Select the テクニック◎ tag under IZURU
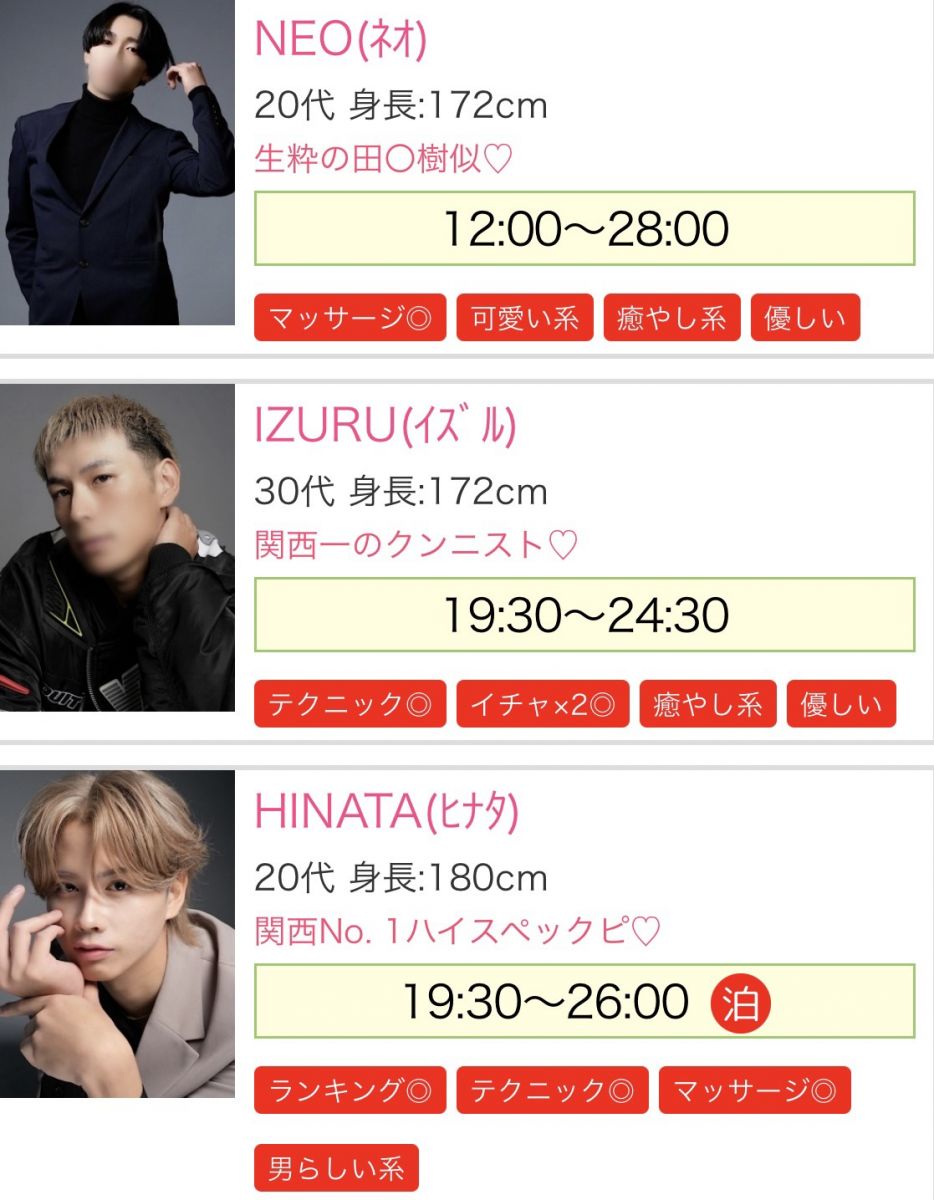934x1200 pixels. pos(350,704)
